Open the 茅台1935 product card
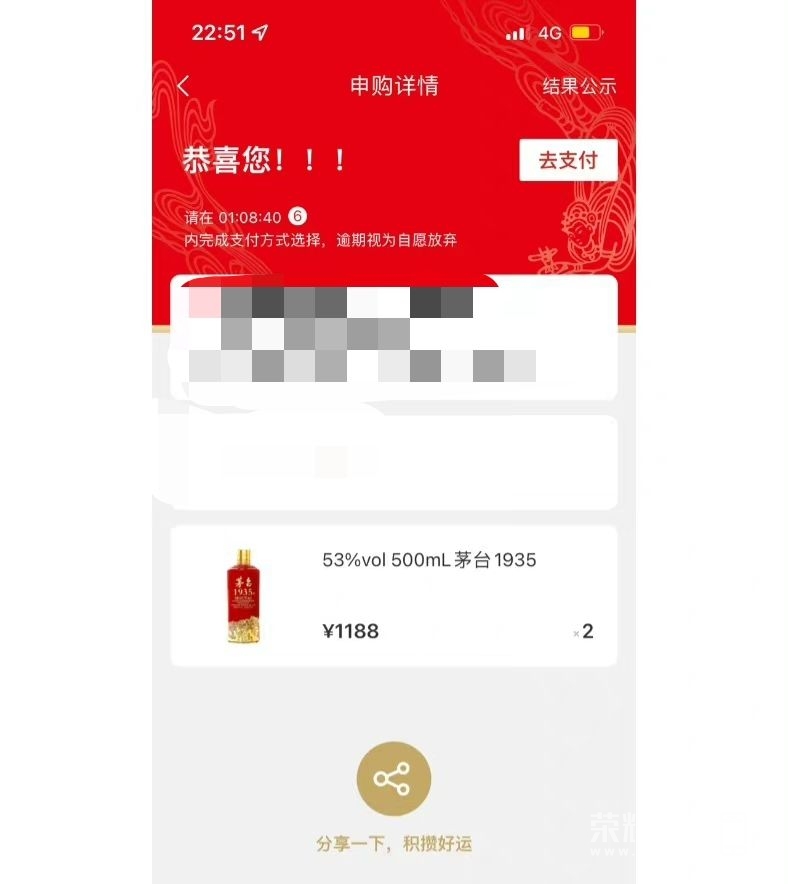Screen dimensions: 788x884 [x=394, y=595]
